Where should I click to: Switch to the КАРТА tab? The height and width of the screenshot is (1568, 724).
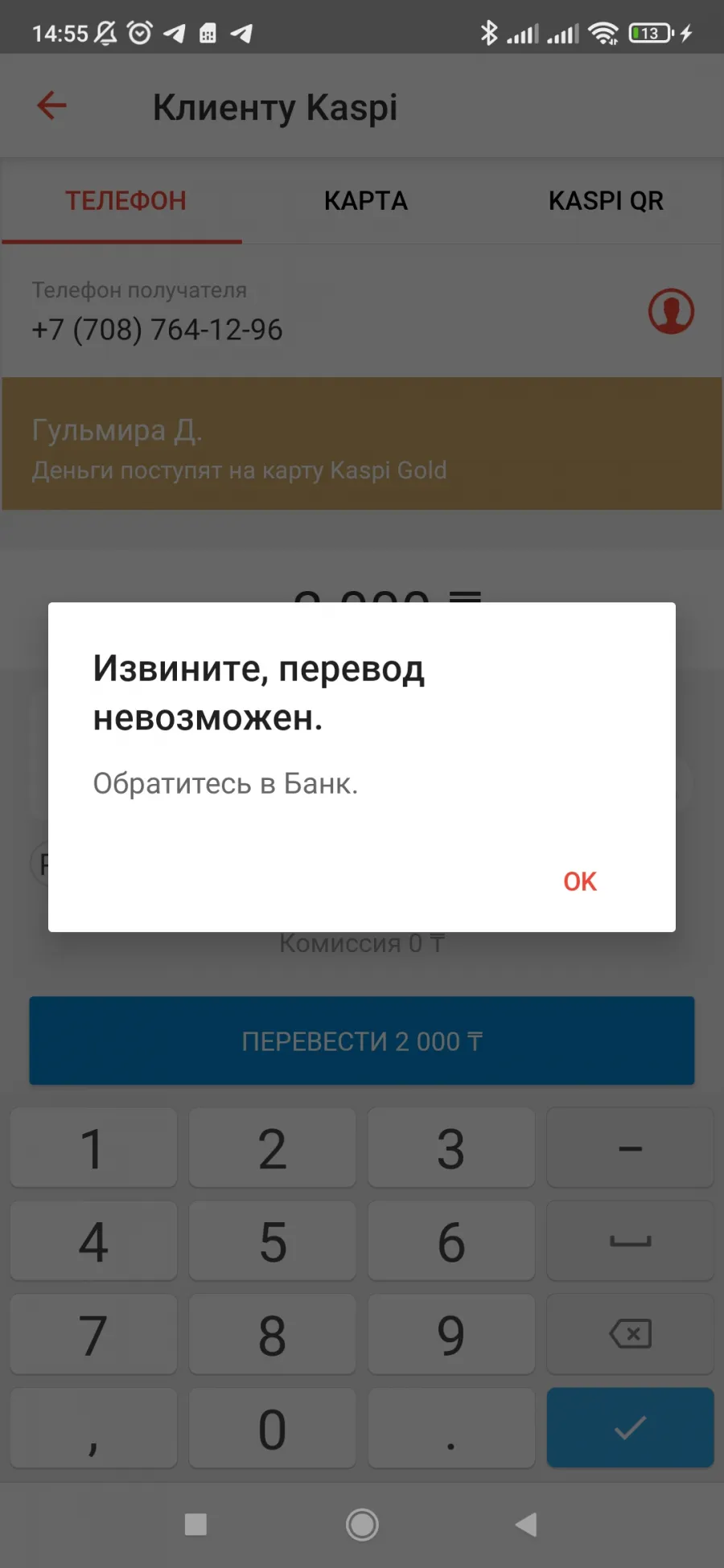coord(366,201)
